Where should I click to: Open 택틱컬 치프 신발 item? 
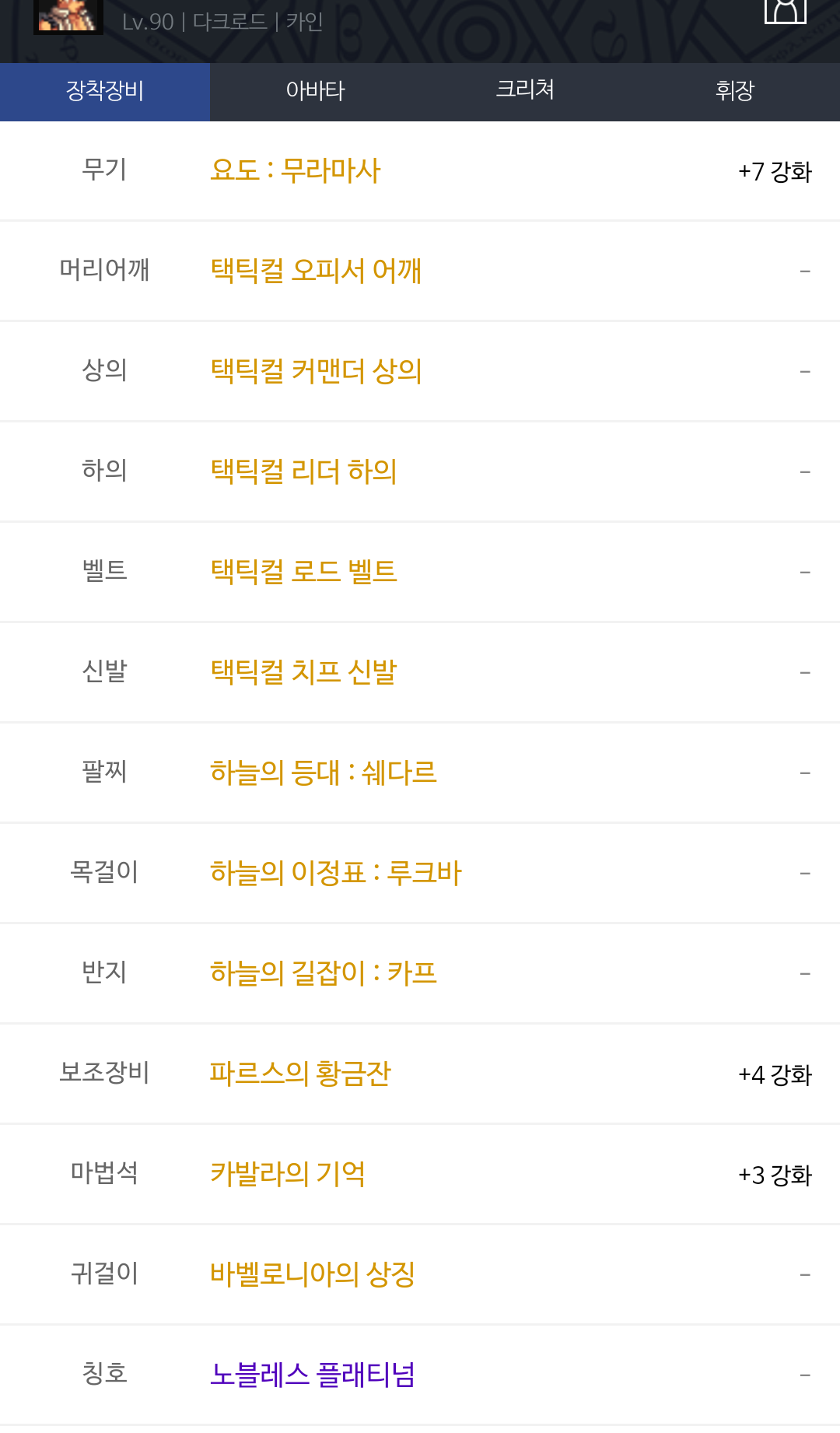pos(303,672)
